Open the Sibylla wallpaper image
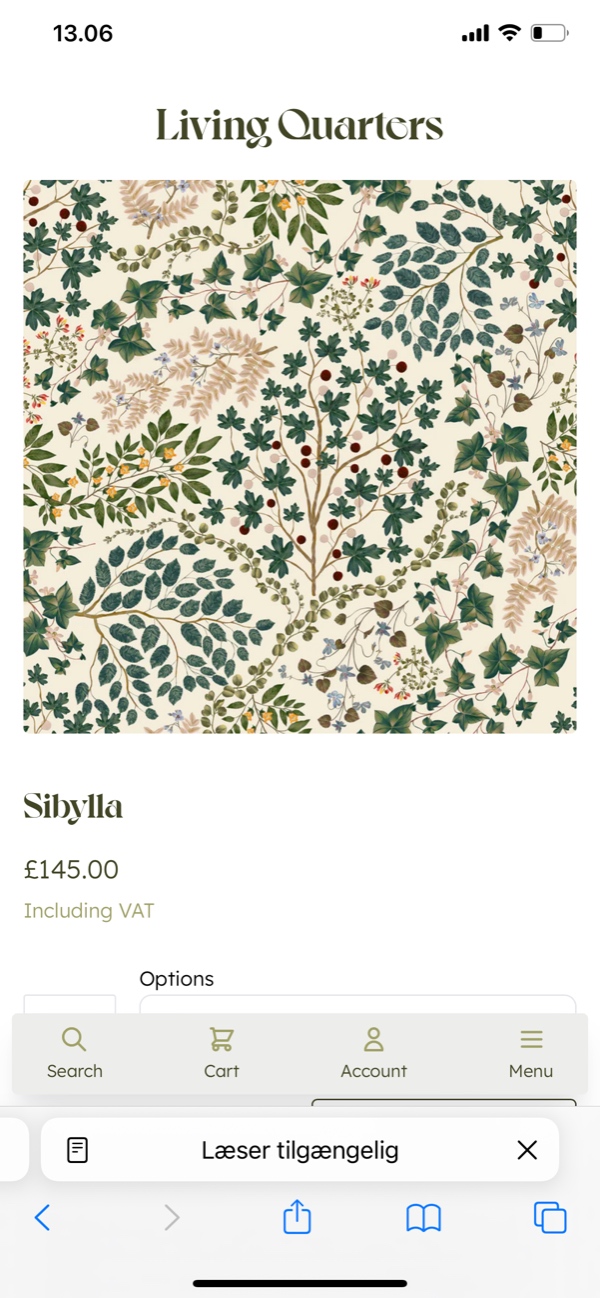This screenshot has height=1298, width=600. coord(300,456)
